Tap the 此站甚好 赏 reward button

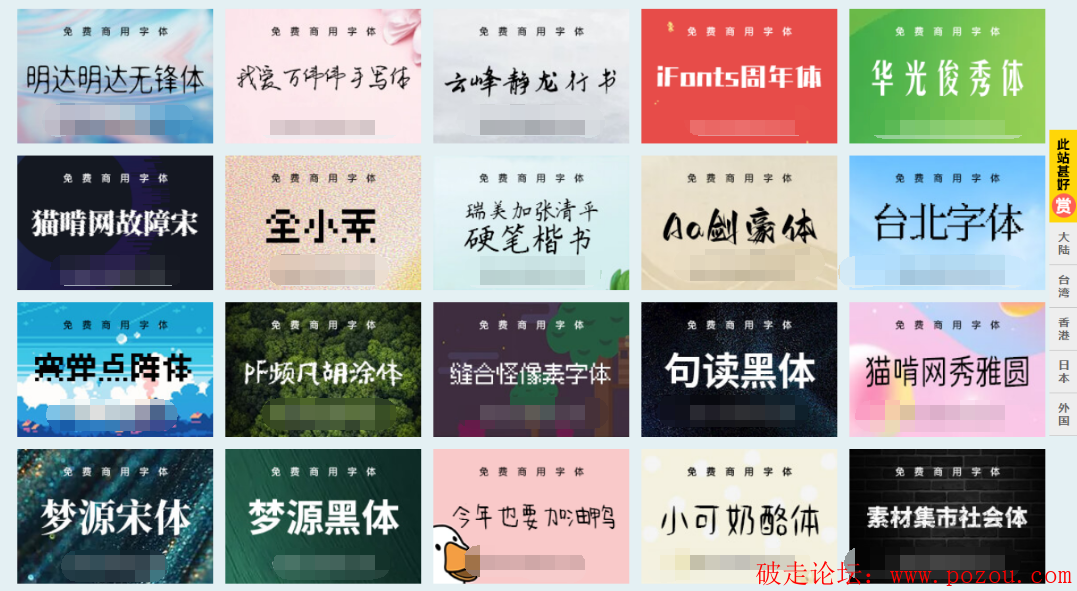(1062, 176)
